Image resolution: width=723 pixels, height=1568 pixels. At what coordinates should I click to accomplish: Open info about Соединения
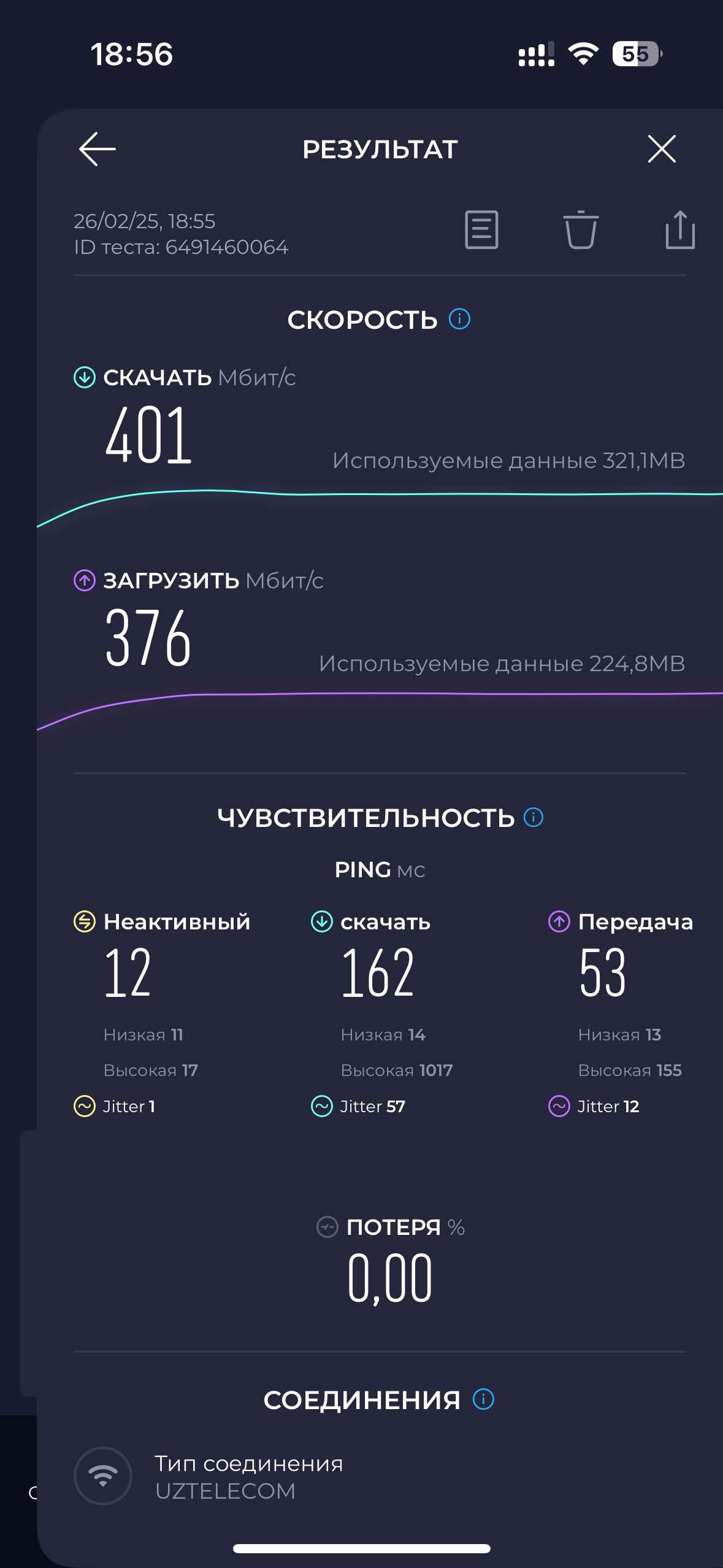pos(483,1399)
